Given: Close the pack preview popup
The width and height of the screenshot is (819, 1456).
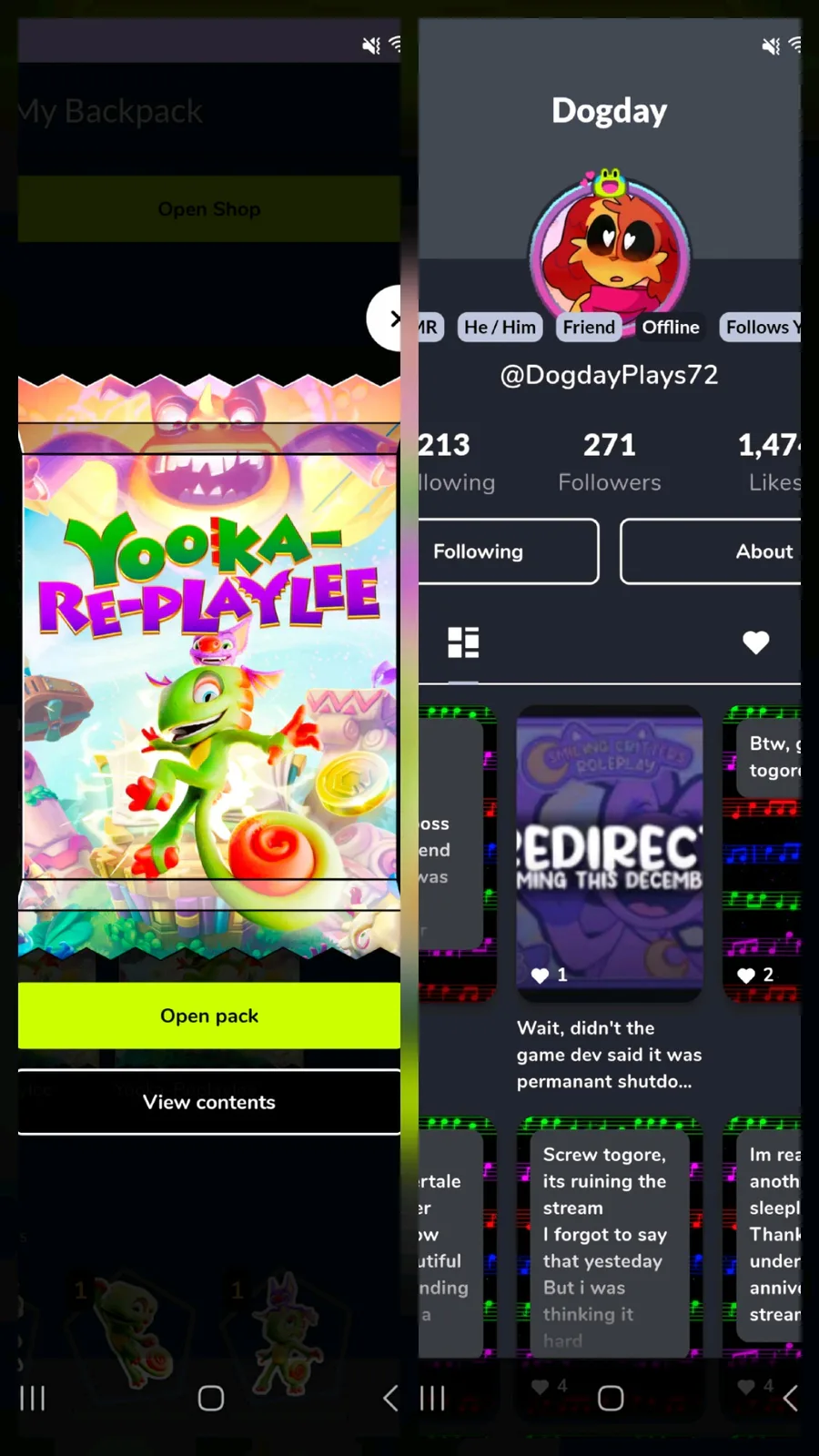Looking at the screenshot, I should coord(389,318).
